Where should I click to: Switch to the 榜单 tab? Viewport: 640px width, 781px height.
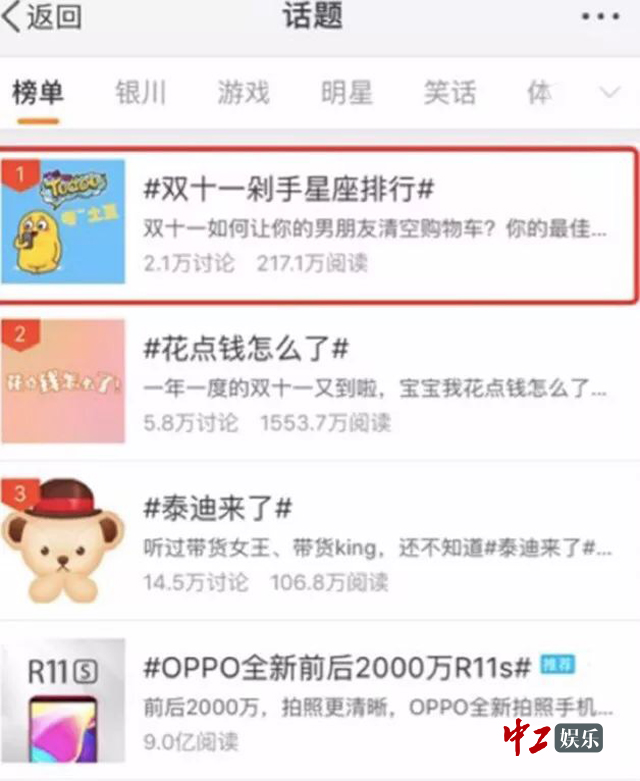click(38, 93)
